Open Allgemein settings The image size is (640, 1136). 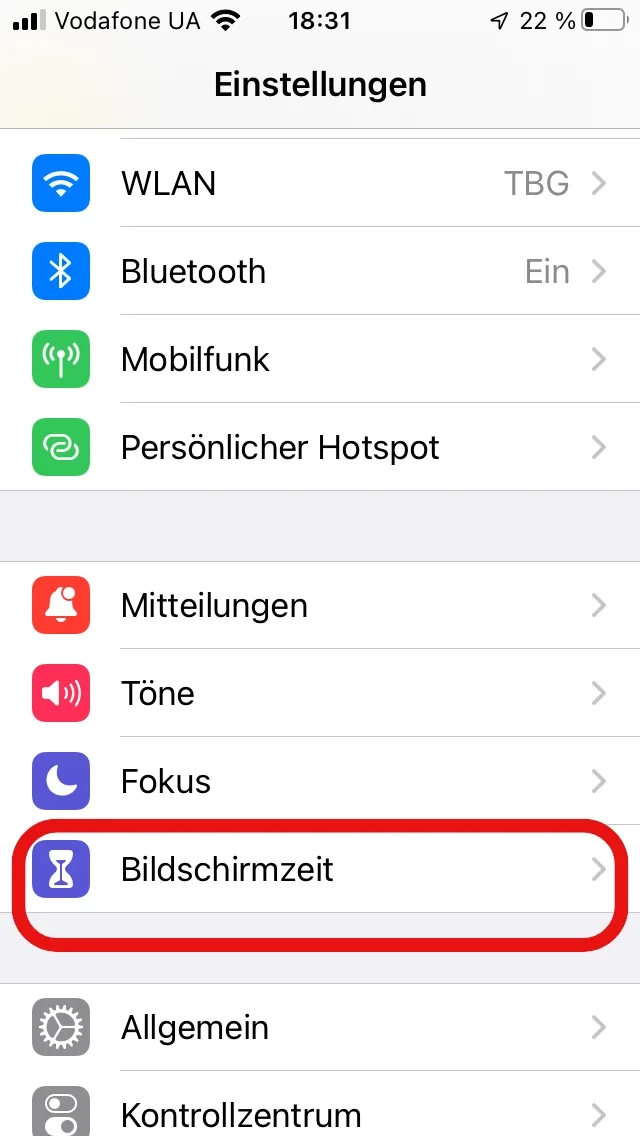coord(320,1027)
